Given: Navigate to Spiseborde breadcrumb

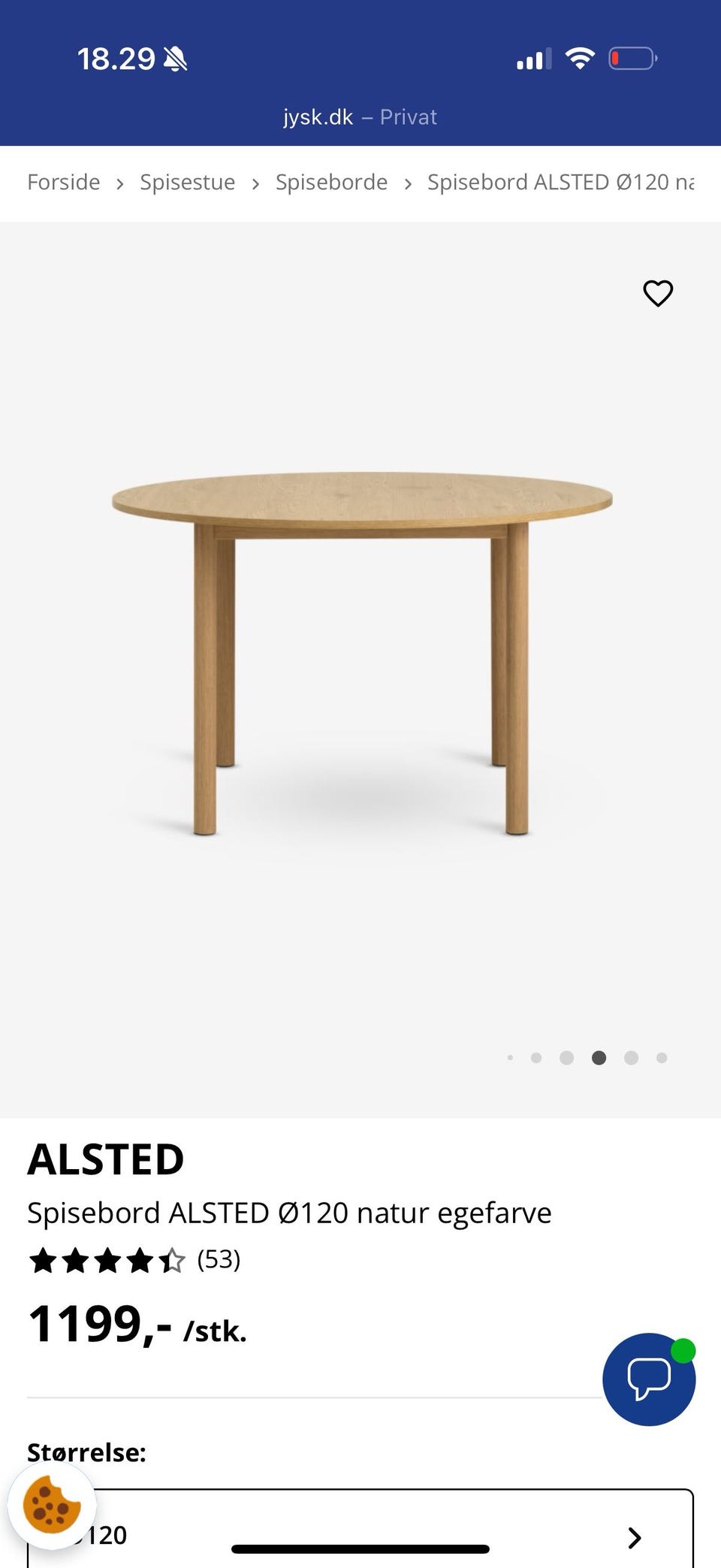Looking at the screenshot, I should (x=331, y=183).
